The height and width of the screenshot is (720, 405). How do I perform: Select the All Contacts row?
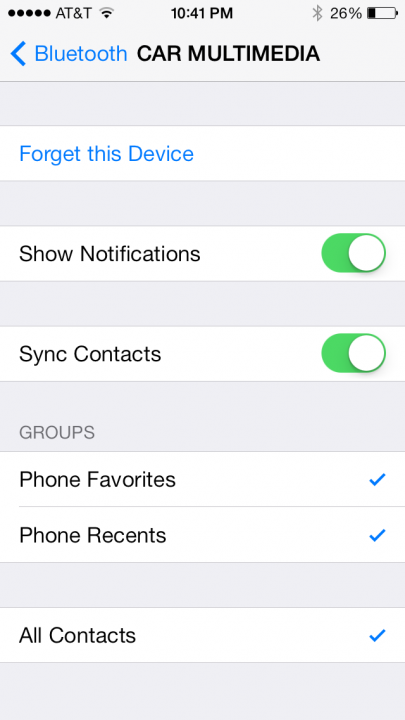[x=202, y=636]
